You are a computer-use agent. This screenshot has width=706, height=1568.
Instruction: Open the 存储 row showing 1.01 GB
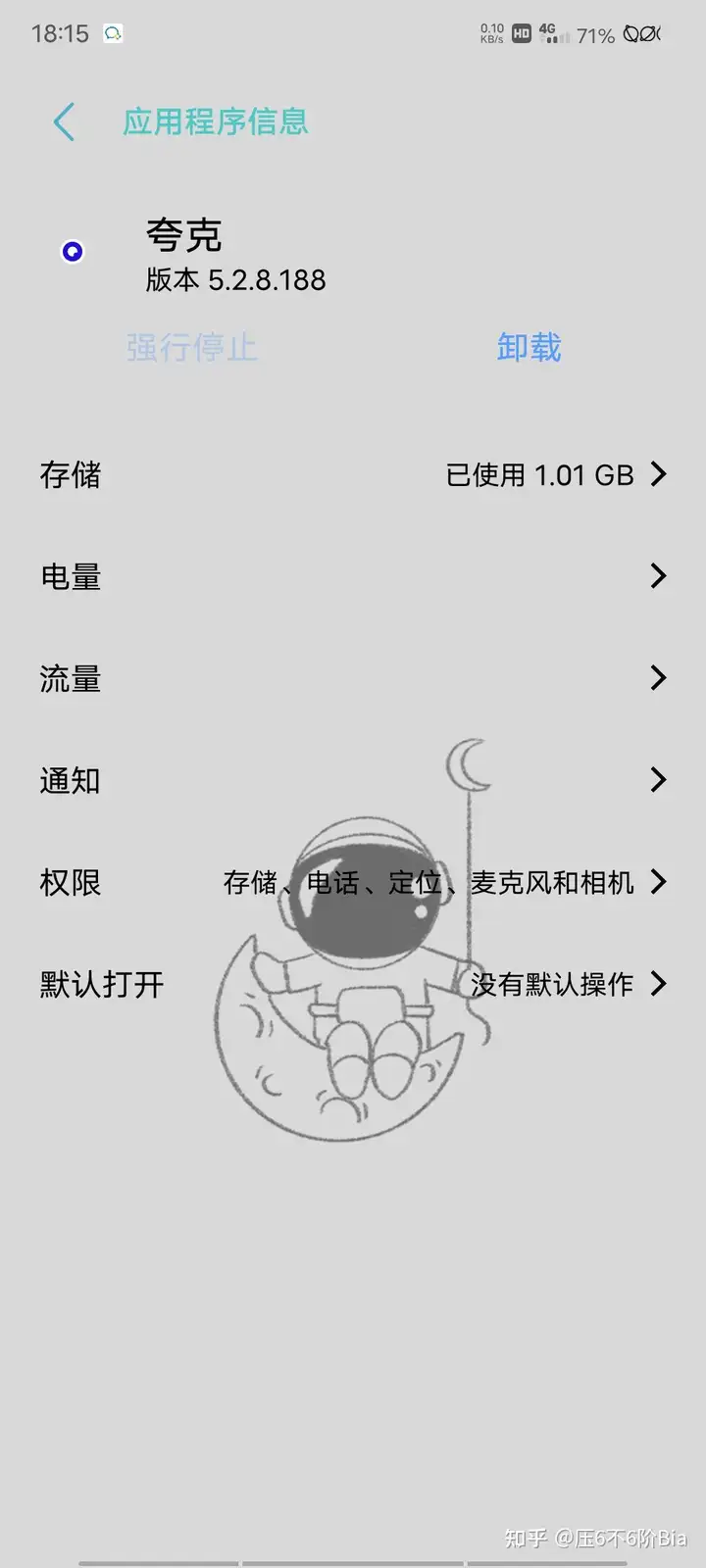353,475
